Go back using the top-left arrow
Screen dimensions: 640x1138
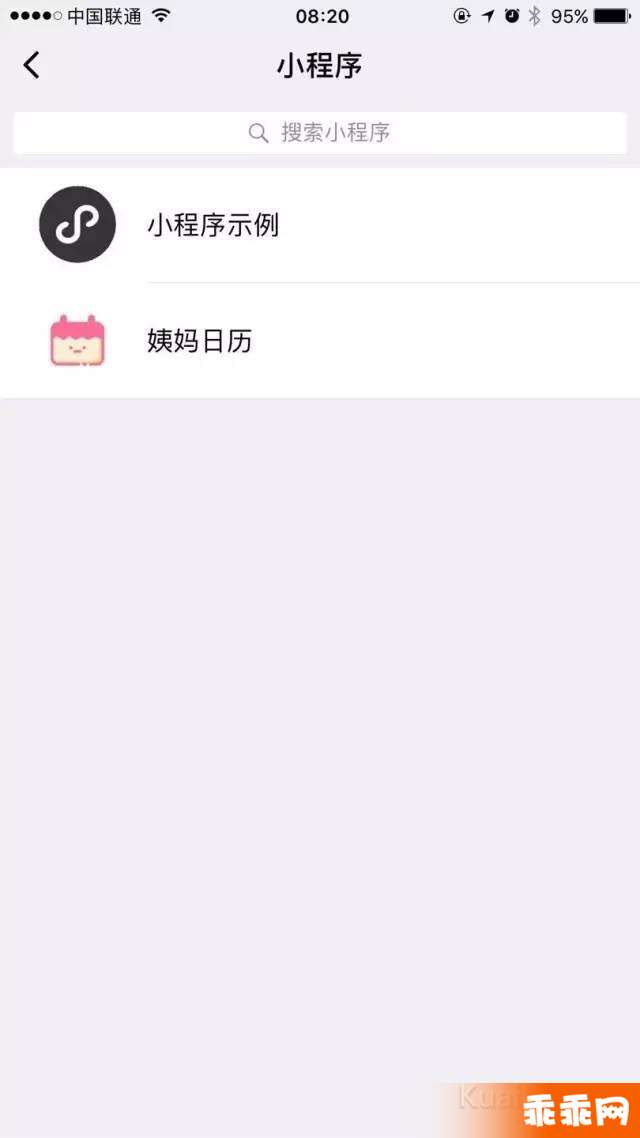click(x=32, y=66)
